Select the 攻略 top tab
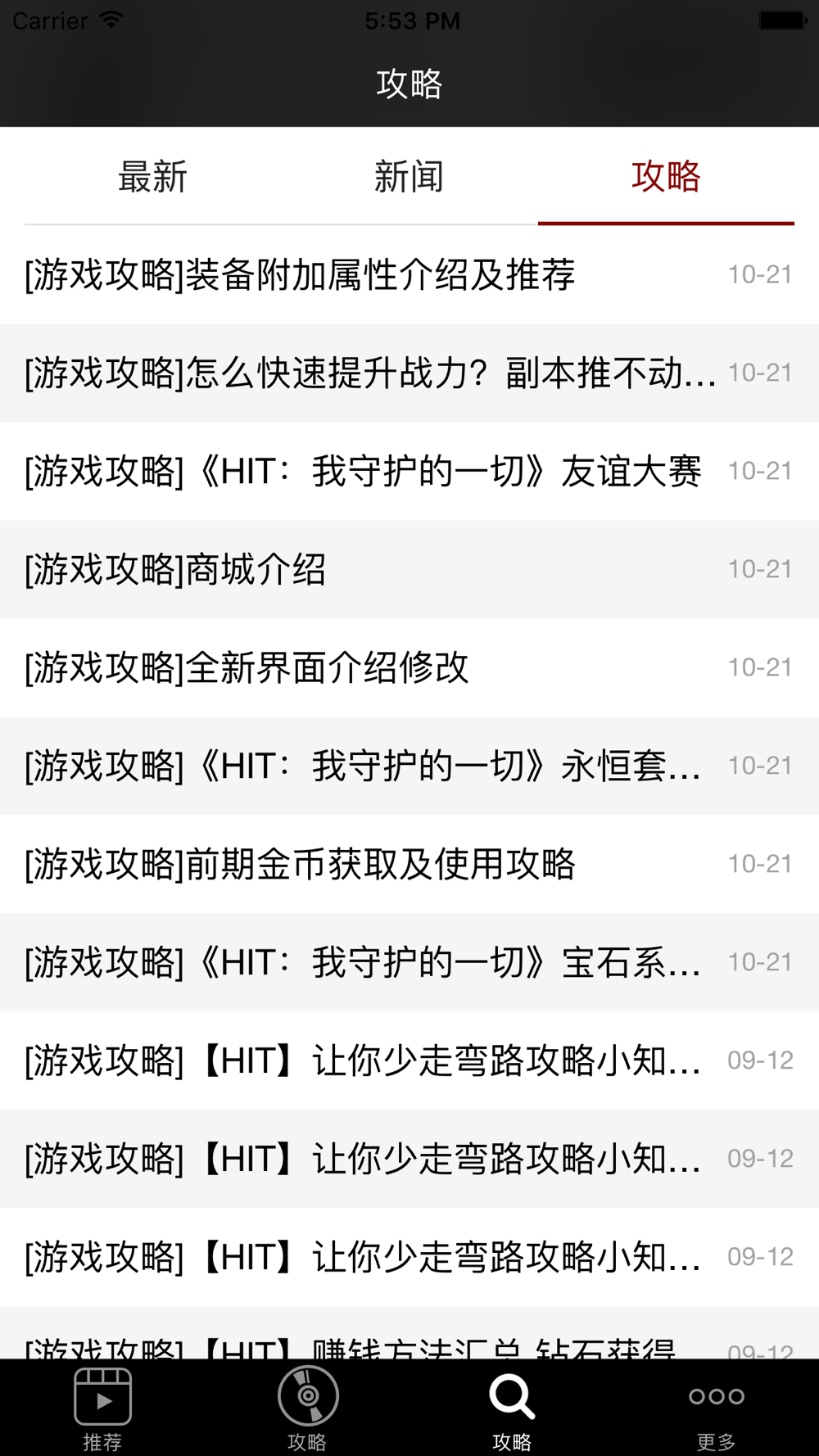 coord(666,177)
